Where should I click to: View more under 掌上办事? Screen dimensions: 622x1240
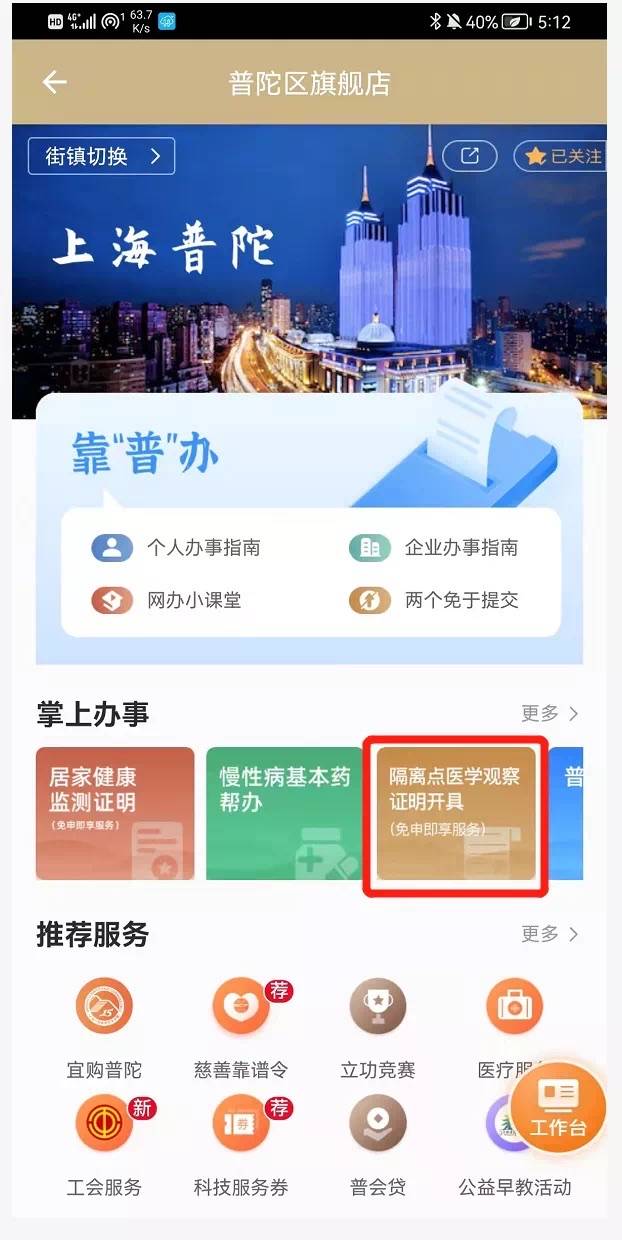click(549, 713)
